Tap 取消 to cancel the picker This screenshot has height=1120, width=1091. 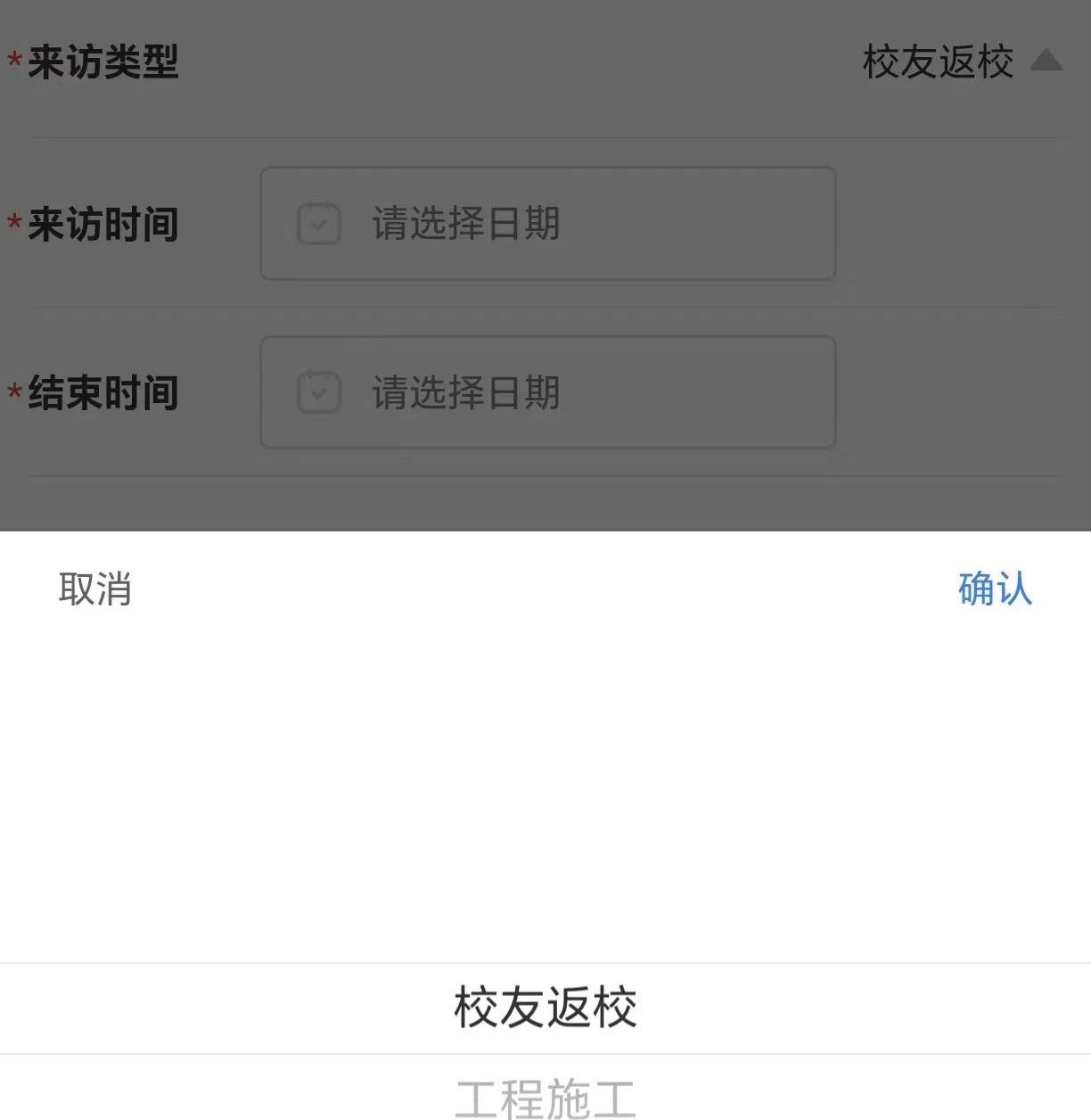(x=94, y=589)
